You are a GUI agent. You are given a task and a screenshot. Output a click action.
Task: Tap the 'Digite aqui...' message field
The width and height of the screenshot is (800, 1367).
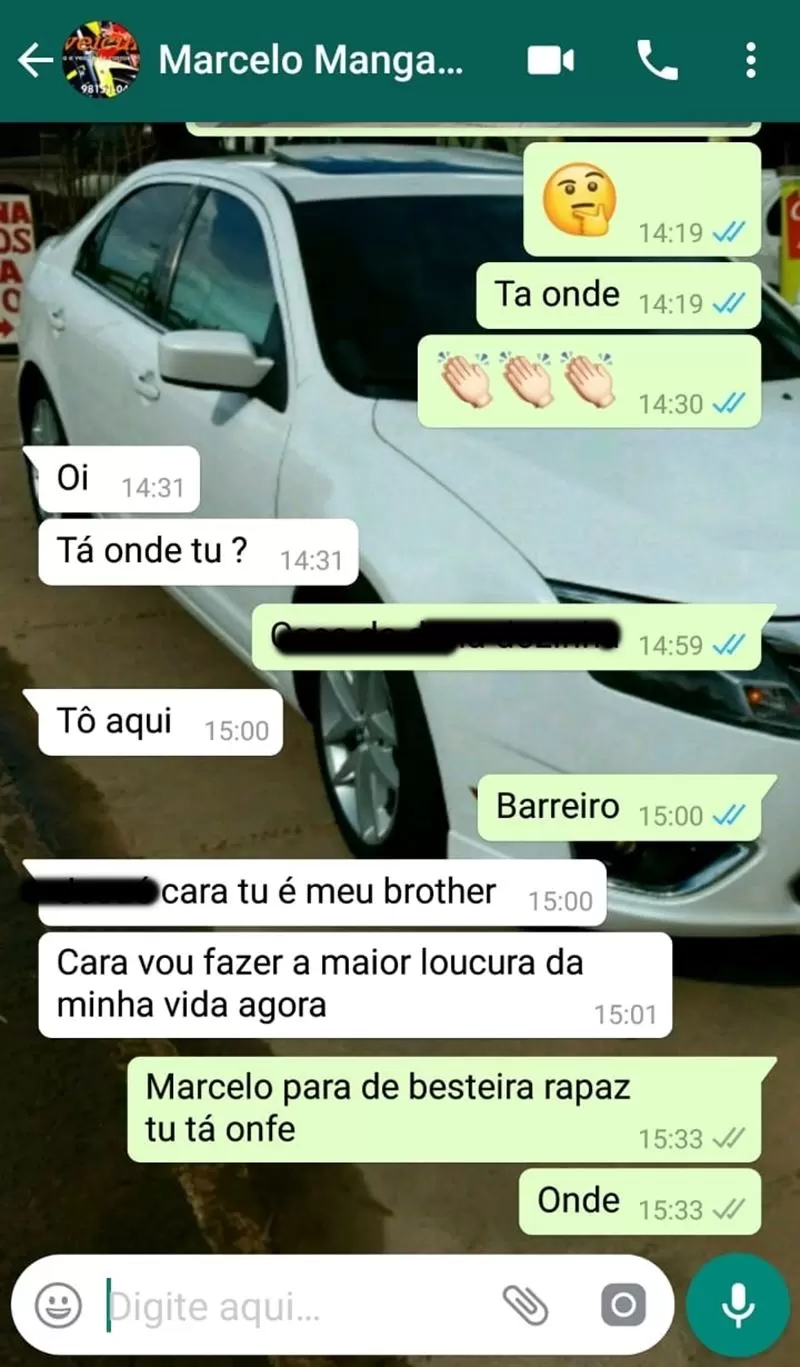290,1305
